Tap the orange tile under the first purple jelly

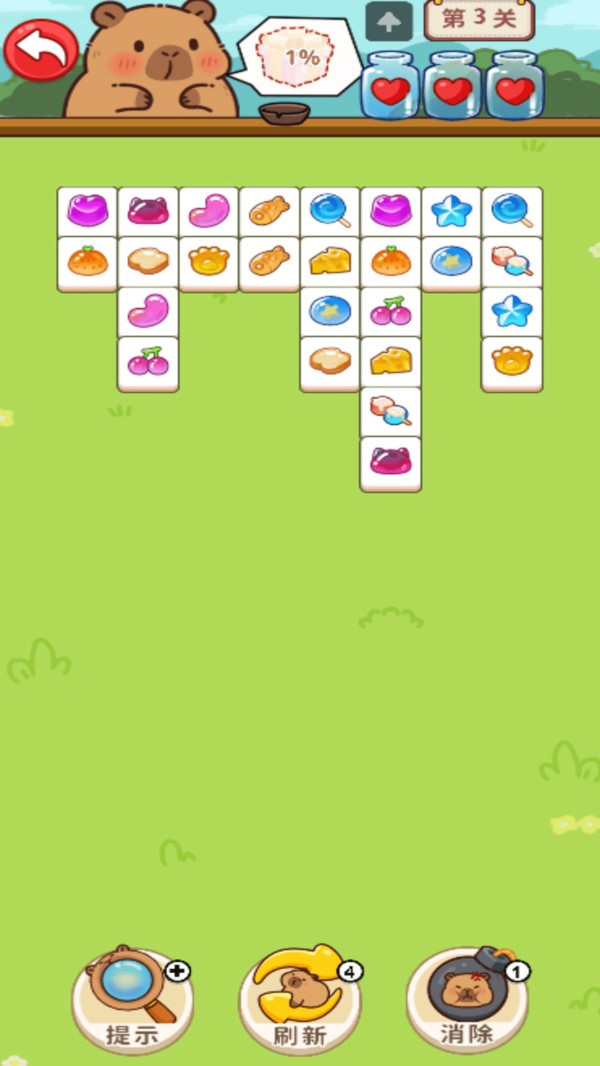coord(88,264)
